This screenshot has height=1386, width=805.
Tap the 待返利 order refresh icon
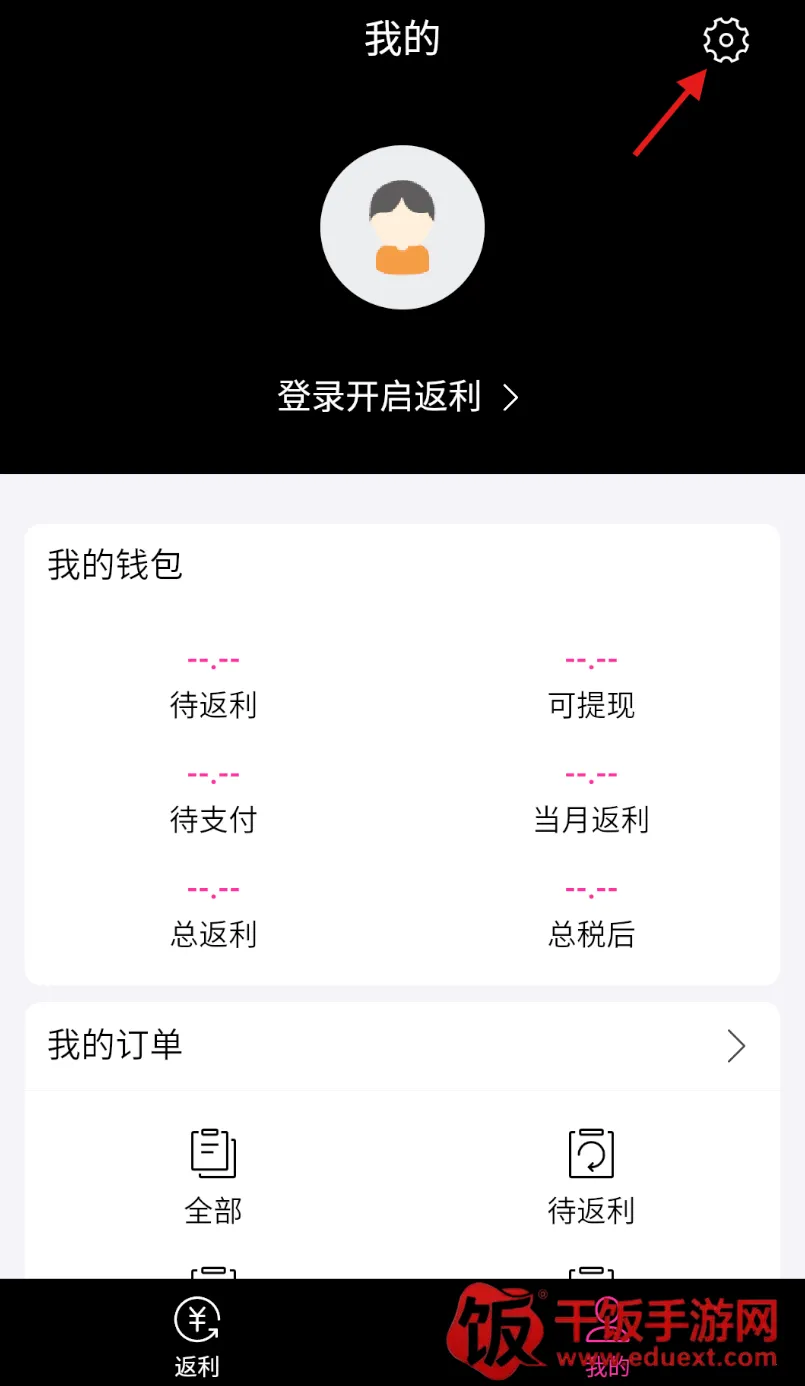tap(591, 1153)
